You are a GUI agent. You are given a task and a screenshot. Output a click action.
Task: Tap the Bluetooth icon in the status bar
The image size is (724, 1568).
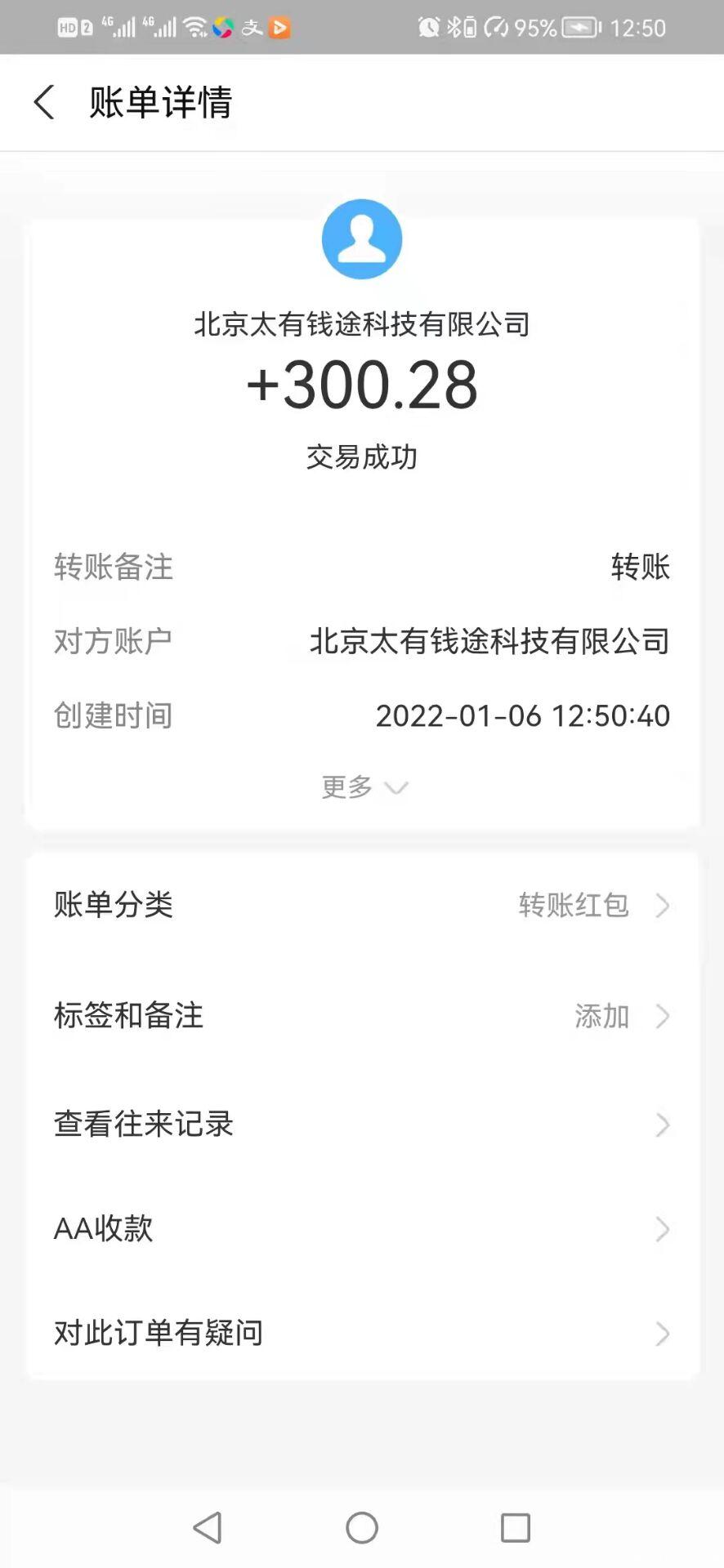[x=455, y=25]
